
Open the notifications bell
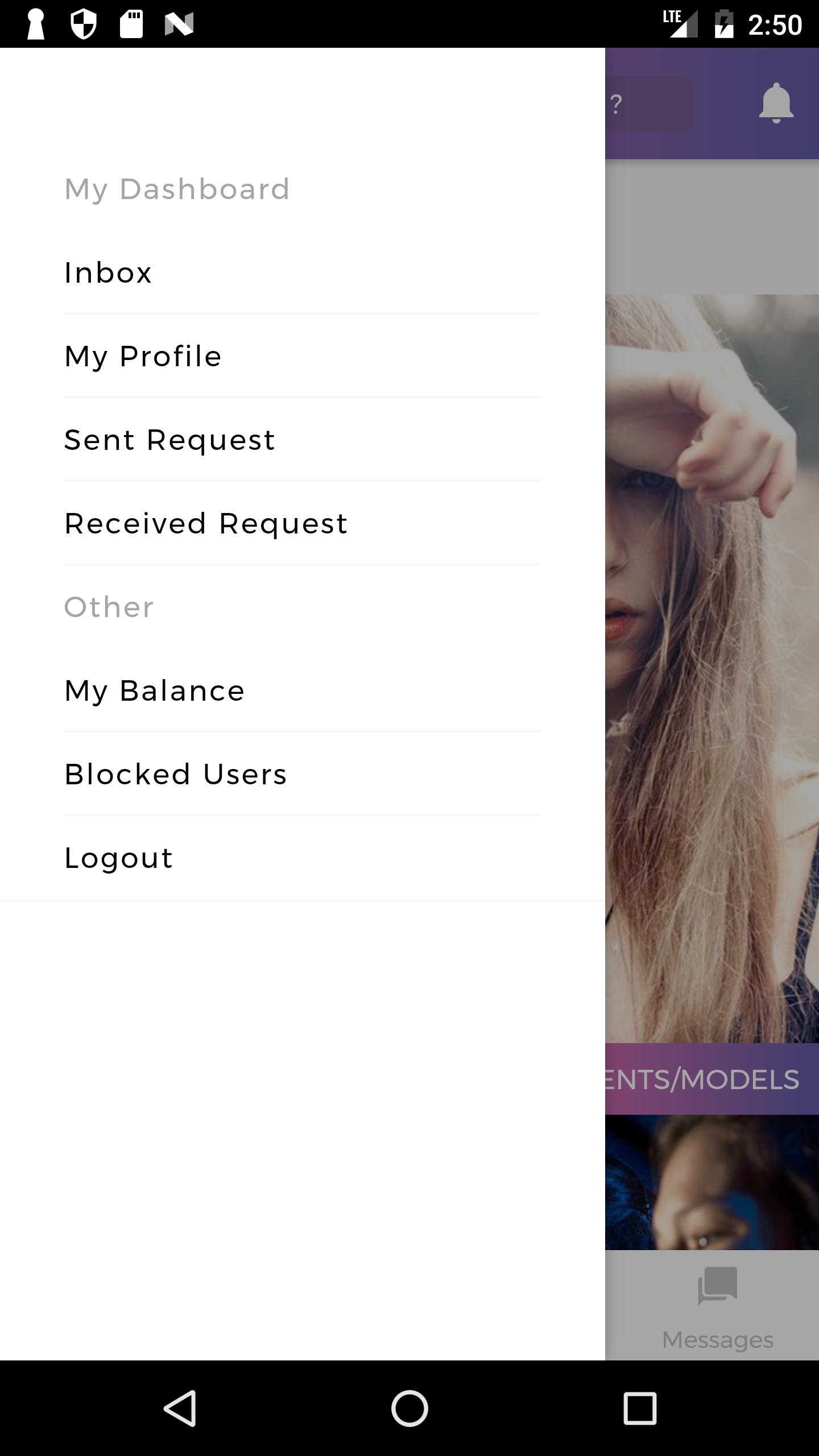coord(776,104)
